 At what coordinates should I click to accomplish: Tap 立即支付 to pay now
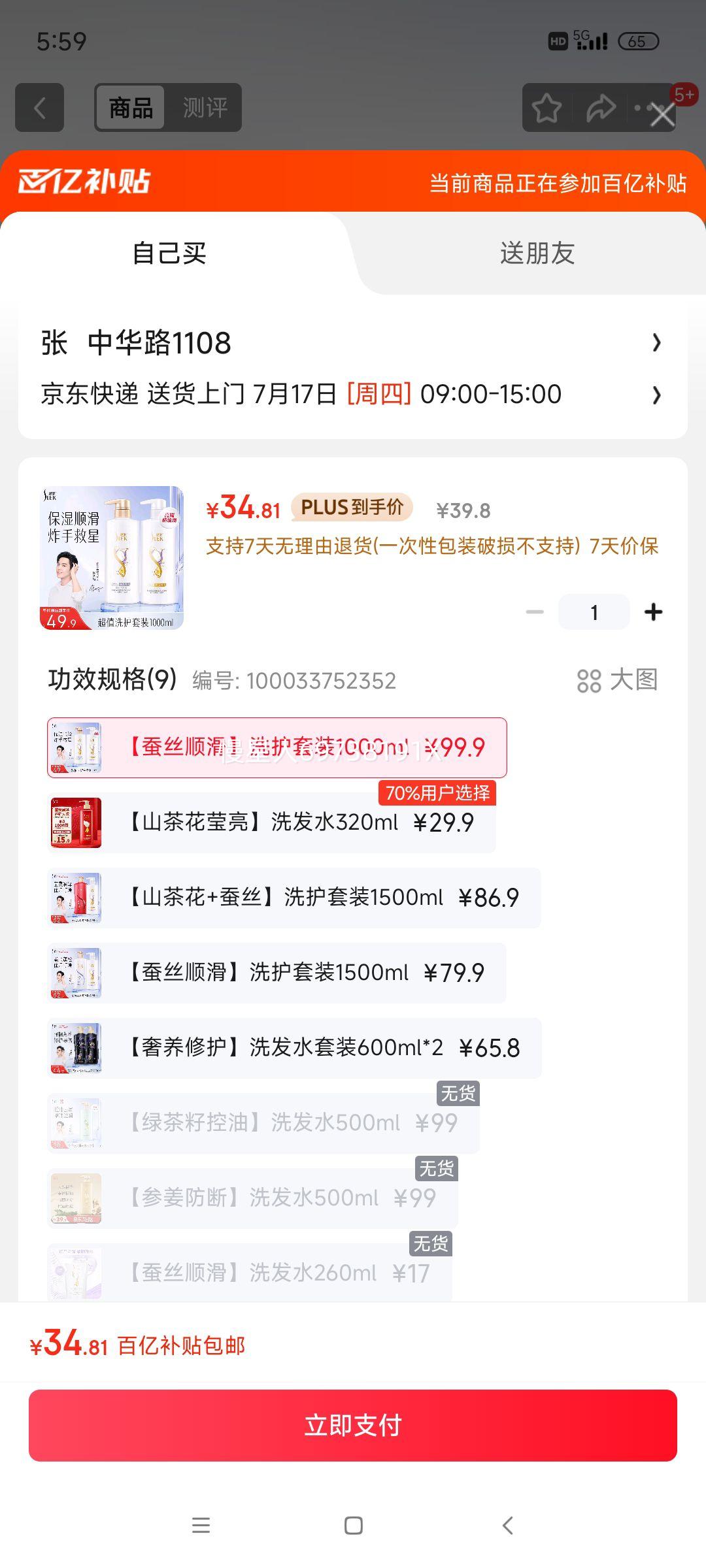tap(353, 1426)
